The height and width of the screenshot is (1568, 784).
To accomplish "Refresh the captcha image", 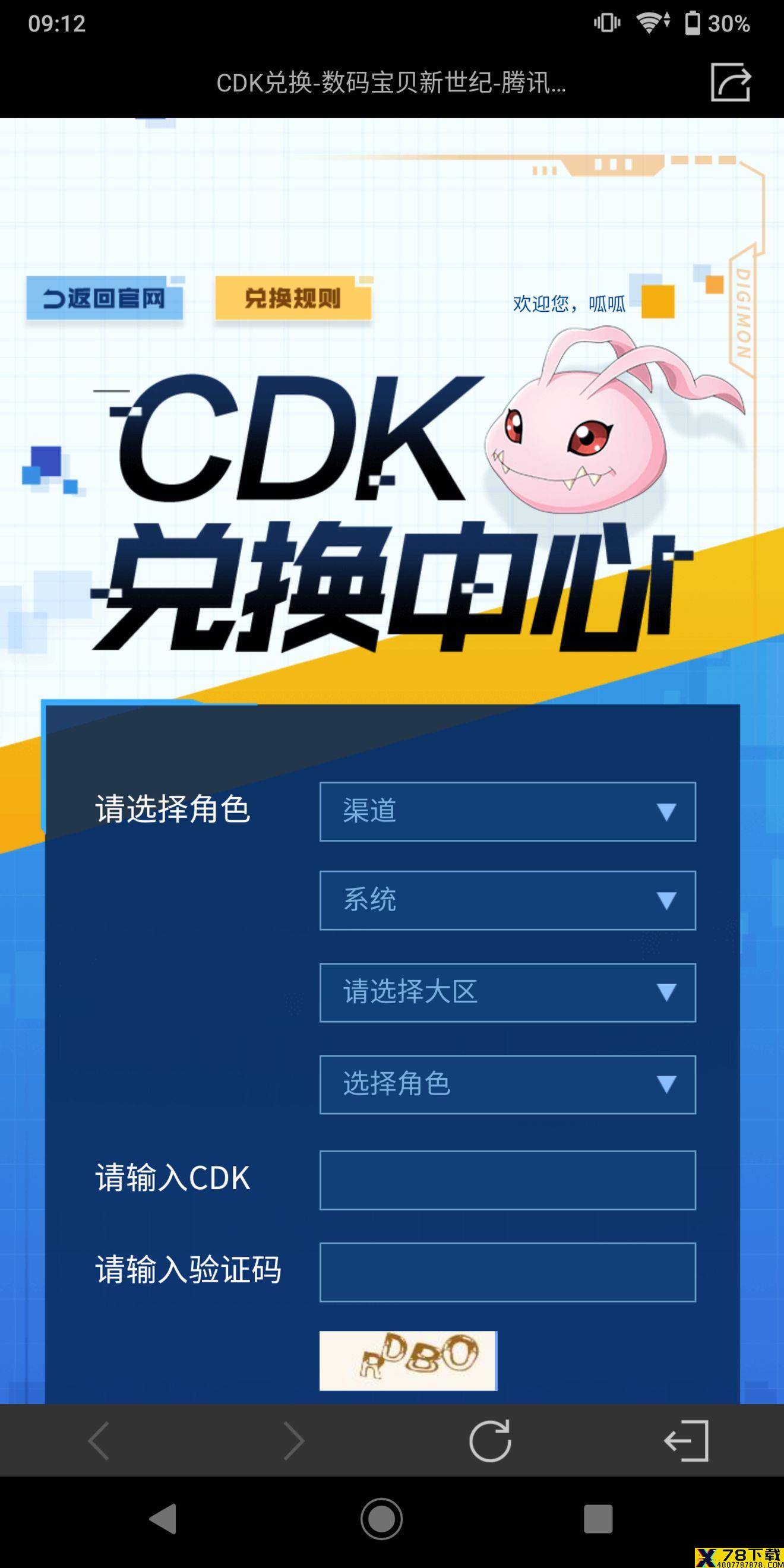I will point(408,1360).
